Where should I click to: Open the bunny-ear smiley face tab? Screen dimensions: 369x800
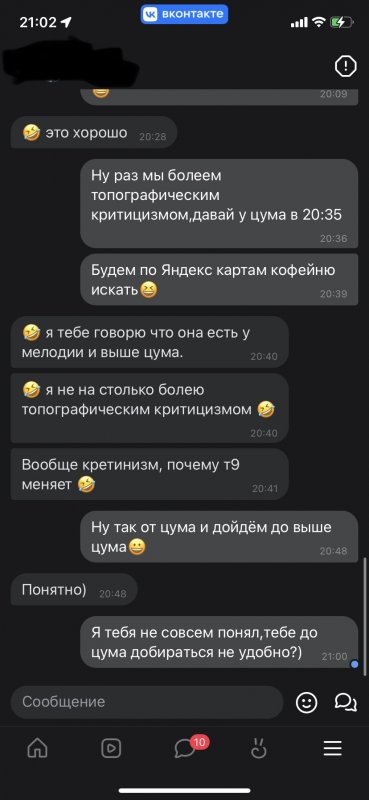pyautogui.click(x=259, y=748)
